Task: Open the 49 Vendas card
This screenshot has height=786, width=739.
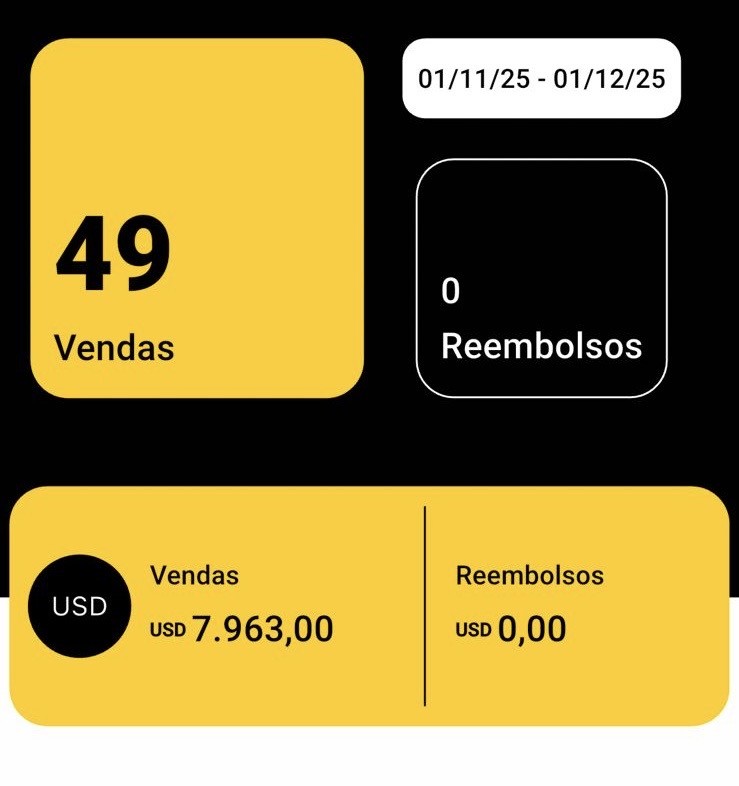Action: [x=197, y=218]
